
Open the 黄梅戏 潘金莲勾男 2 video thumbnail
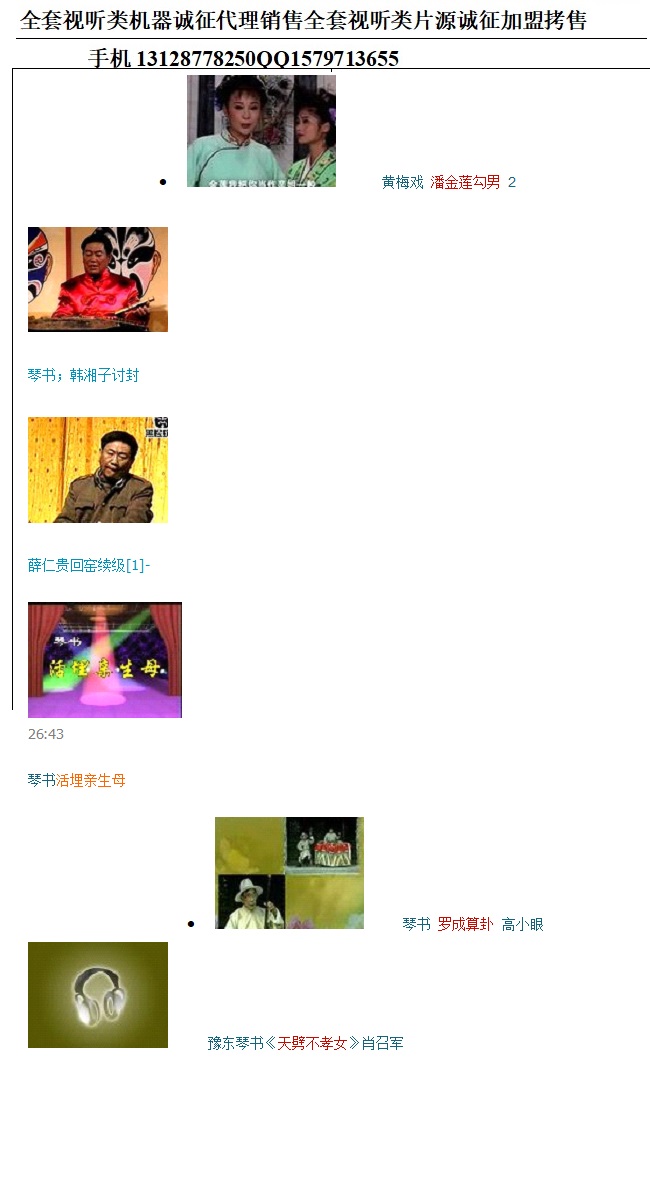[x=261, y=131]
